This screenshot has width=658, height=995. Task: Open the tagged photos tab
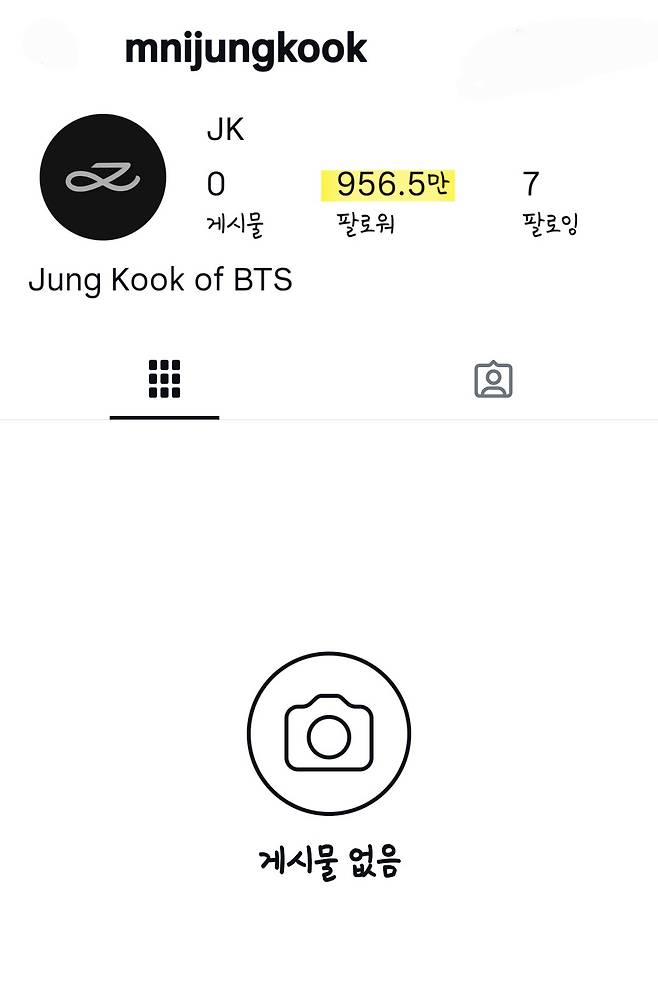tap(492, 380)
